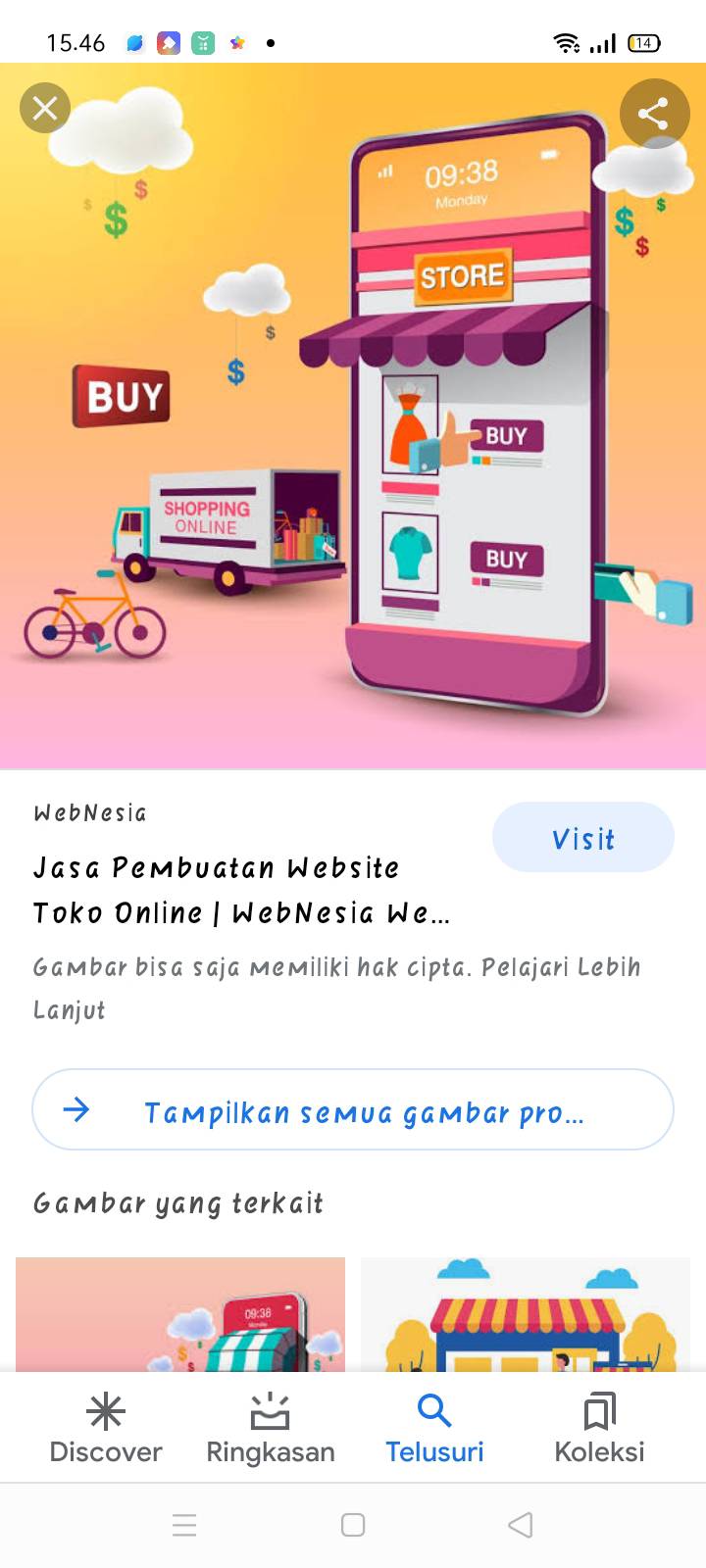The image size is (706, 1568).
Task: Open the related image with blue shop
Action: click(526, 1314)
